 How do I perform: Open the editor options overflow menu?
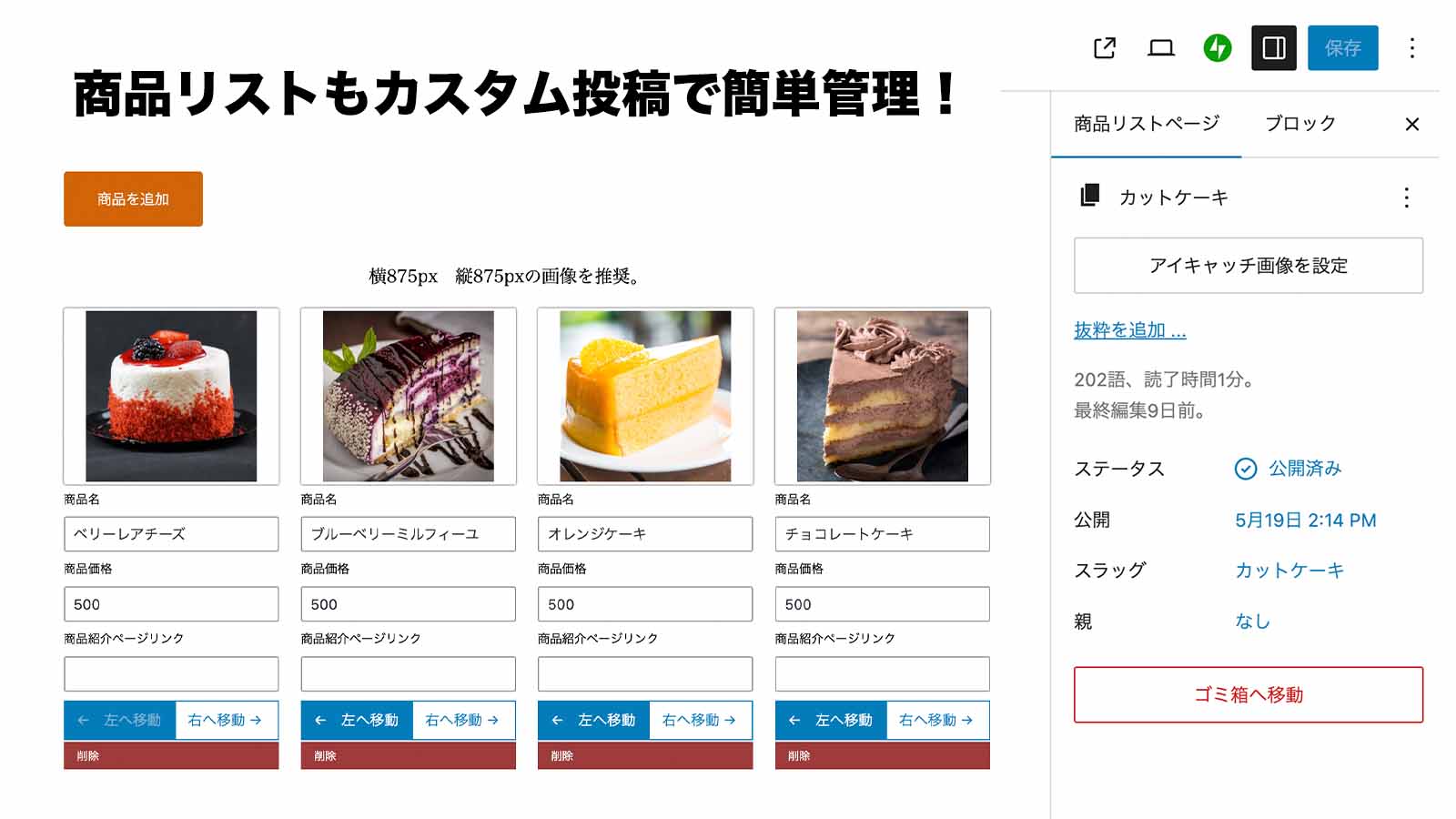[x=1412, y=48]
